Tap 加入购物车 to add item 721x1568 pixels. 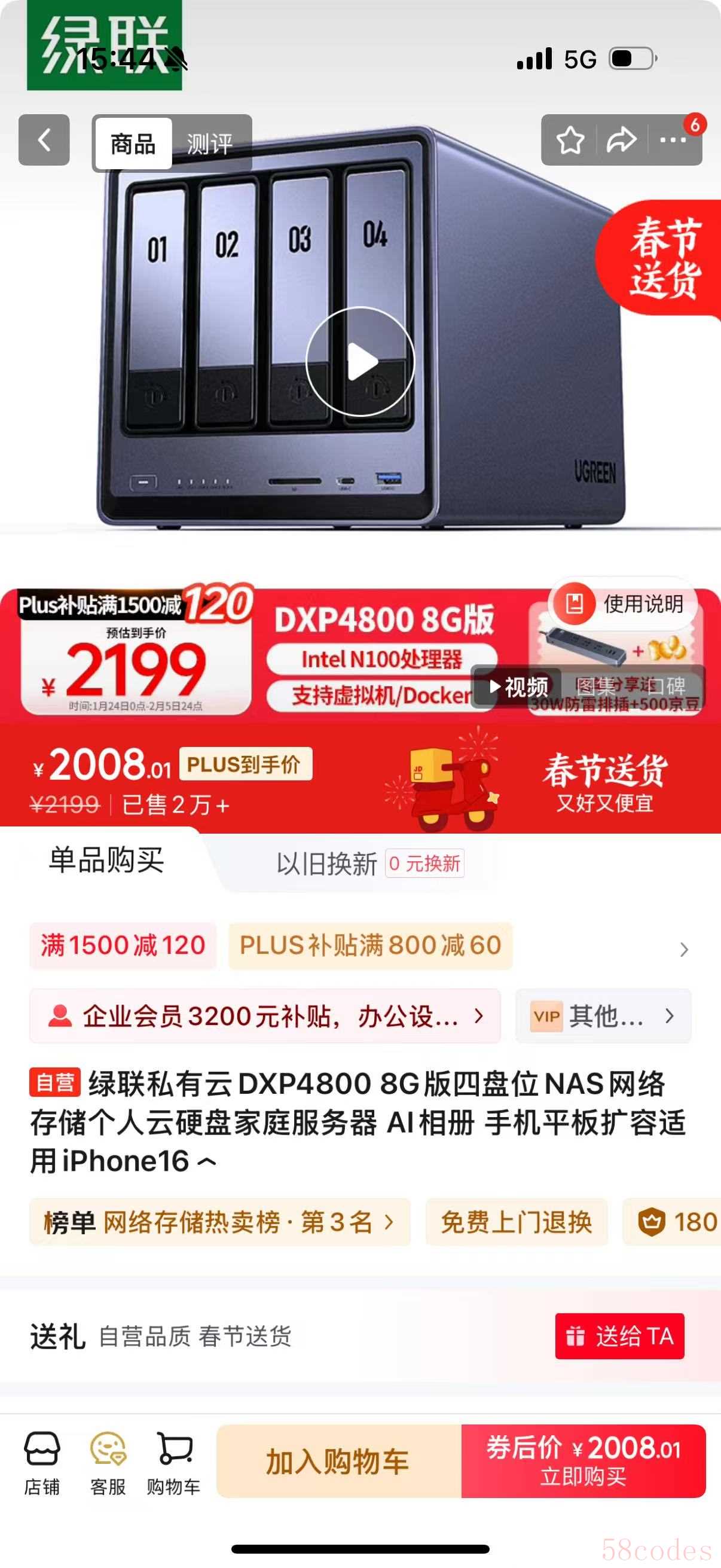tap(338, 1461)
